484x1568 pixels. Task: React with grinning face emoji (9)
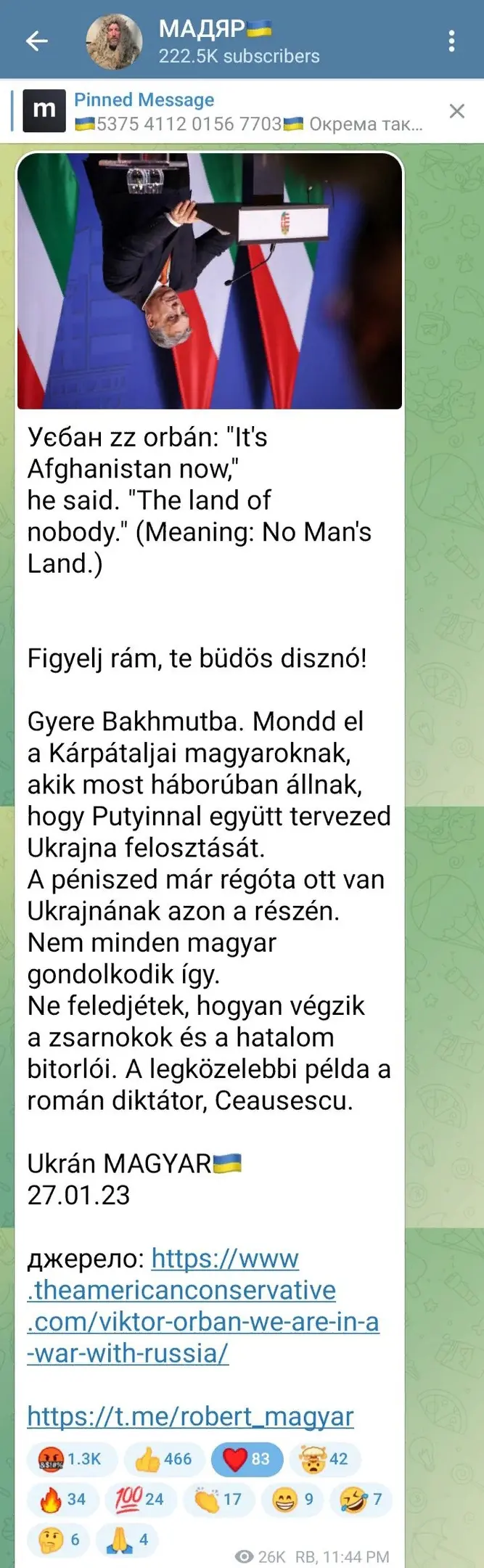pyautogui.click(x=292, y=1498)
